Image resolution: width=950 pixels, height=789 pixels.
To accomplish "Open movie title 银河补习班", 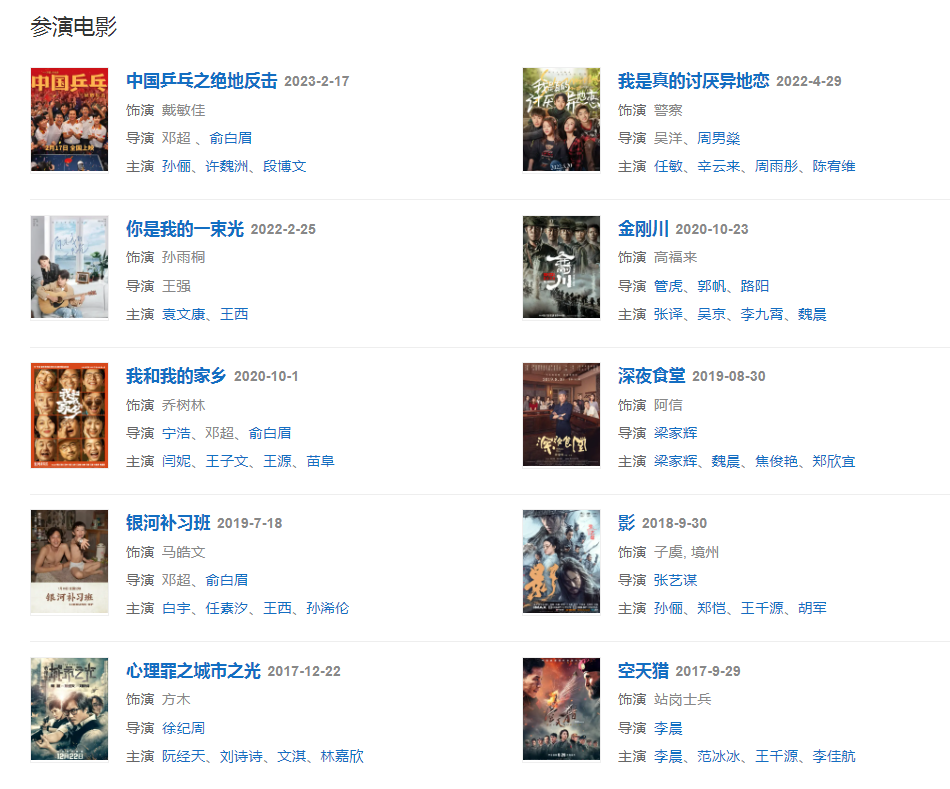I will click(x=168, y=523).
